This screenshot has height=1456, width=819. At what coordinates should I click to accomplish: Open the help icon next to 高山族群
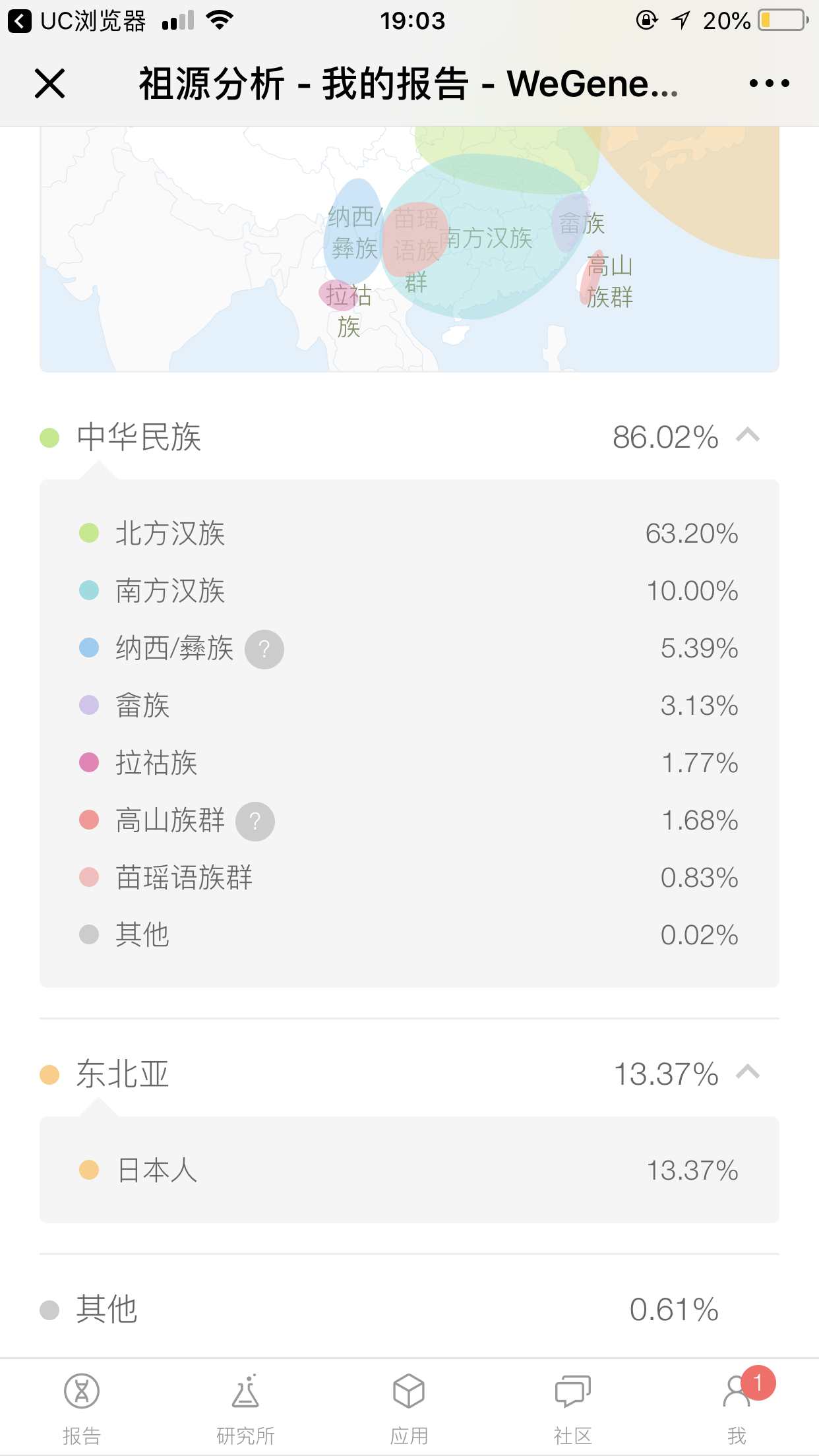click(255, 822)
